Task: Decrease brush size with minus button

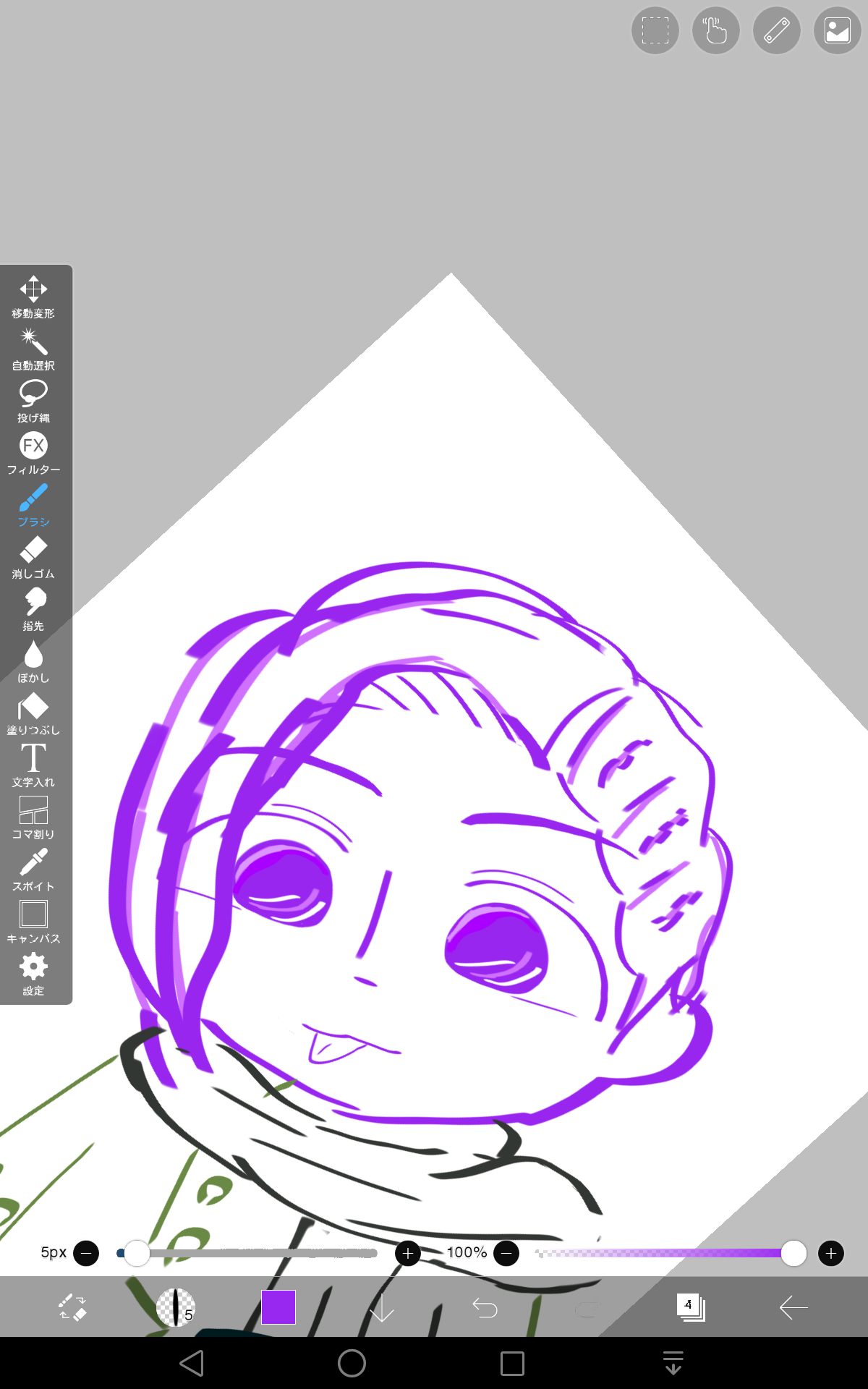Action: point(86,1253)
